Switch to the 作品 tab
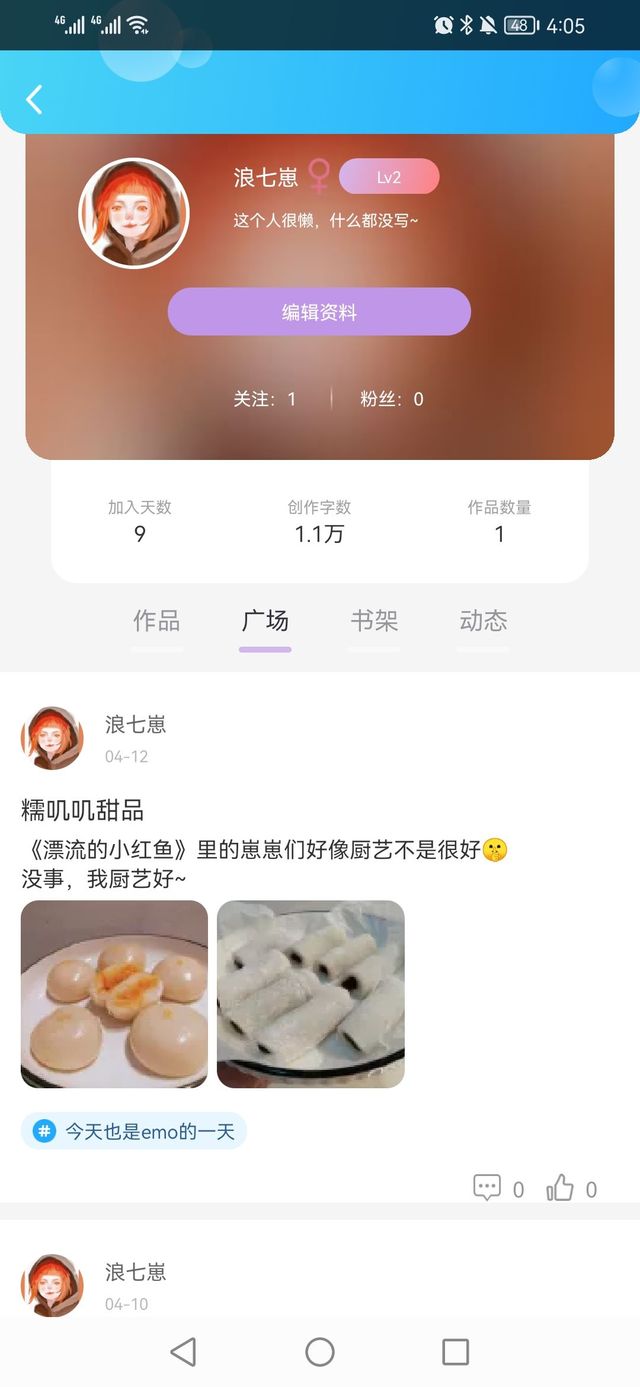 coord(157,621)
